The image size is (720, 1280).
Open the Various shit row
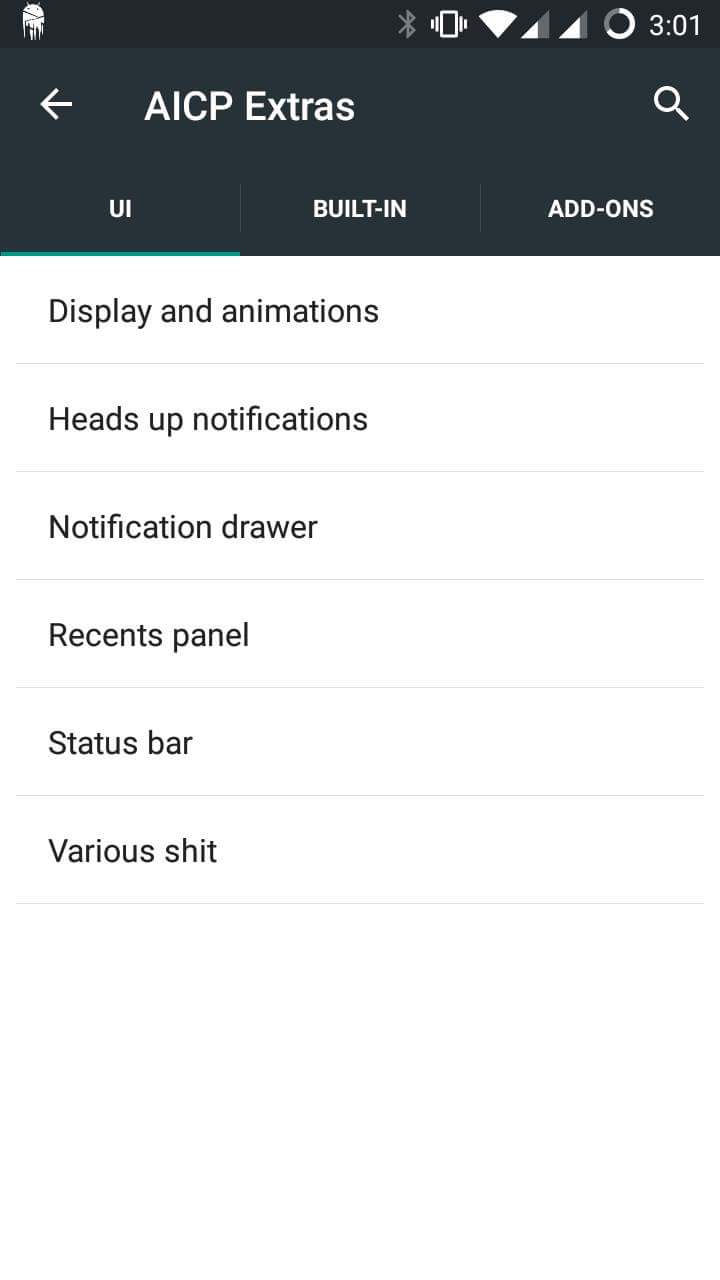tap(360, 851)
